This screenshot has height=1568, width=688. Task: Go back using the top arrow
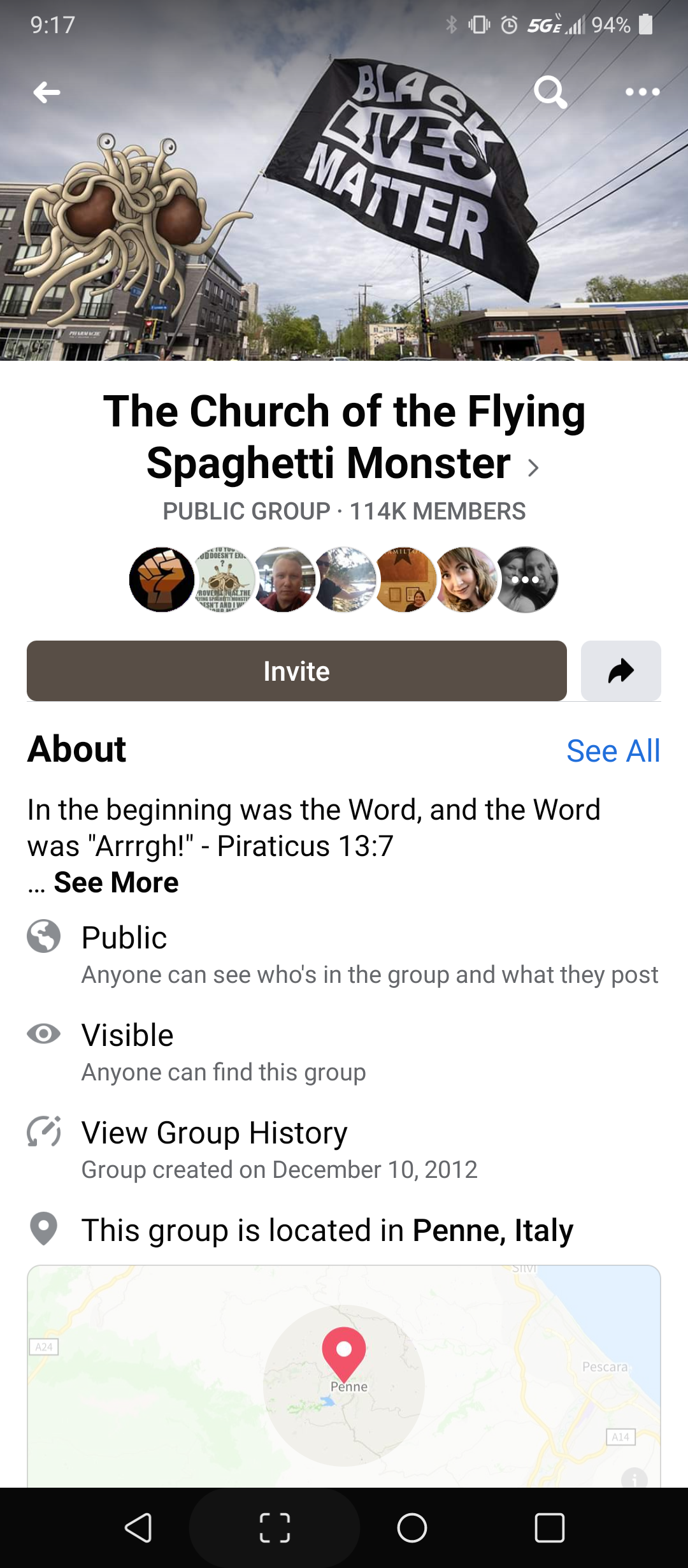point(47,92)
